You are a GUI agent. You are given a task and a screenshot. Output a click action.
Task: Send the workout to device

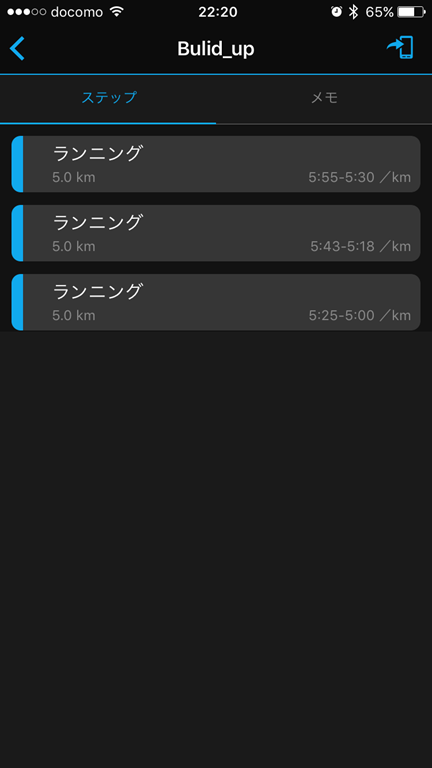coord(400,48)
